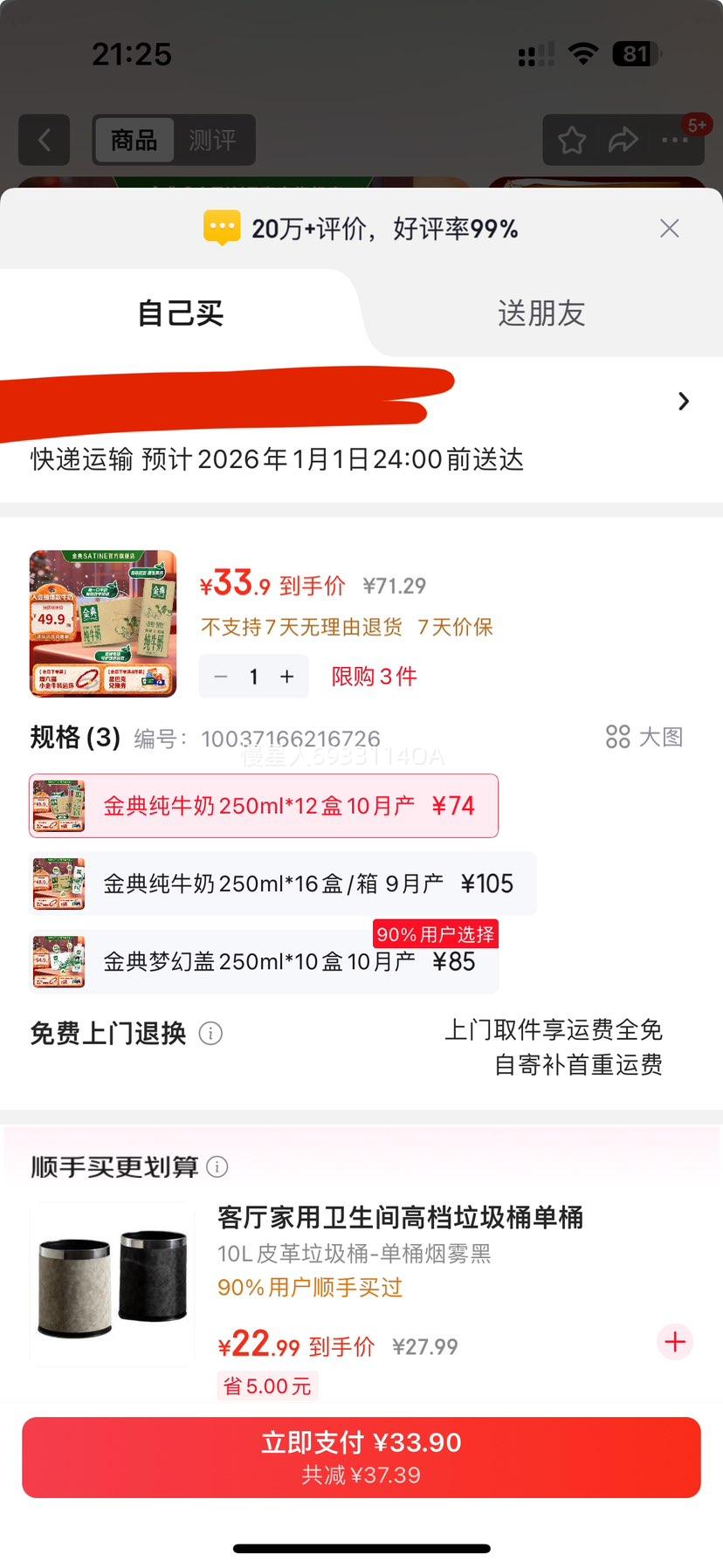Tap the yellow comment bubble icon
The width and height of the screenshot is (723, 1568).
tap(221, 227)
